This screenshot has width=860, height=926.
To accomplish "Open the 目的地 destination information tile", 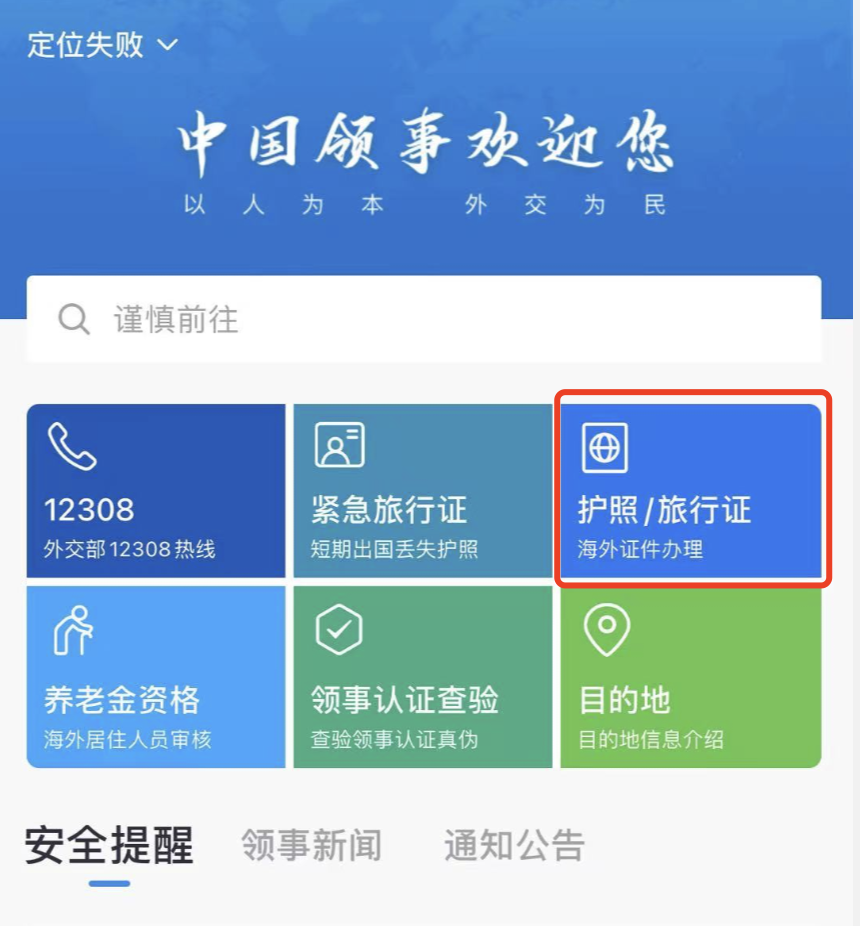I will pyautogui.click(x=690, y=678).
